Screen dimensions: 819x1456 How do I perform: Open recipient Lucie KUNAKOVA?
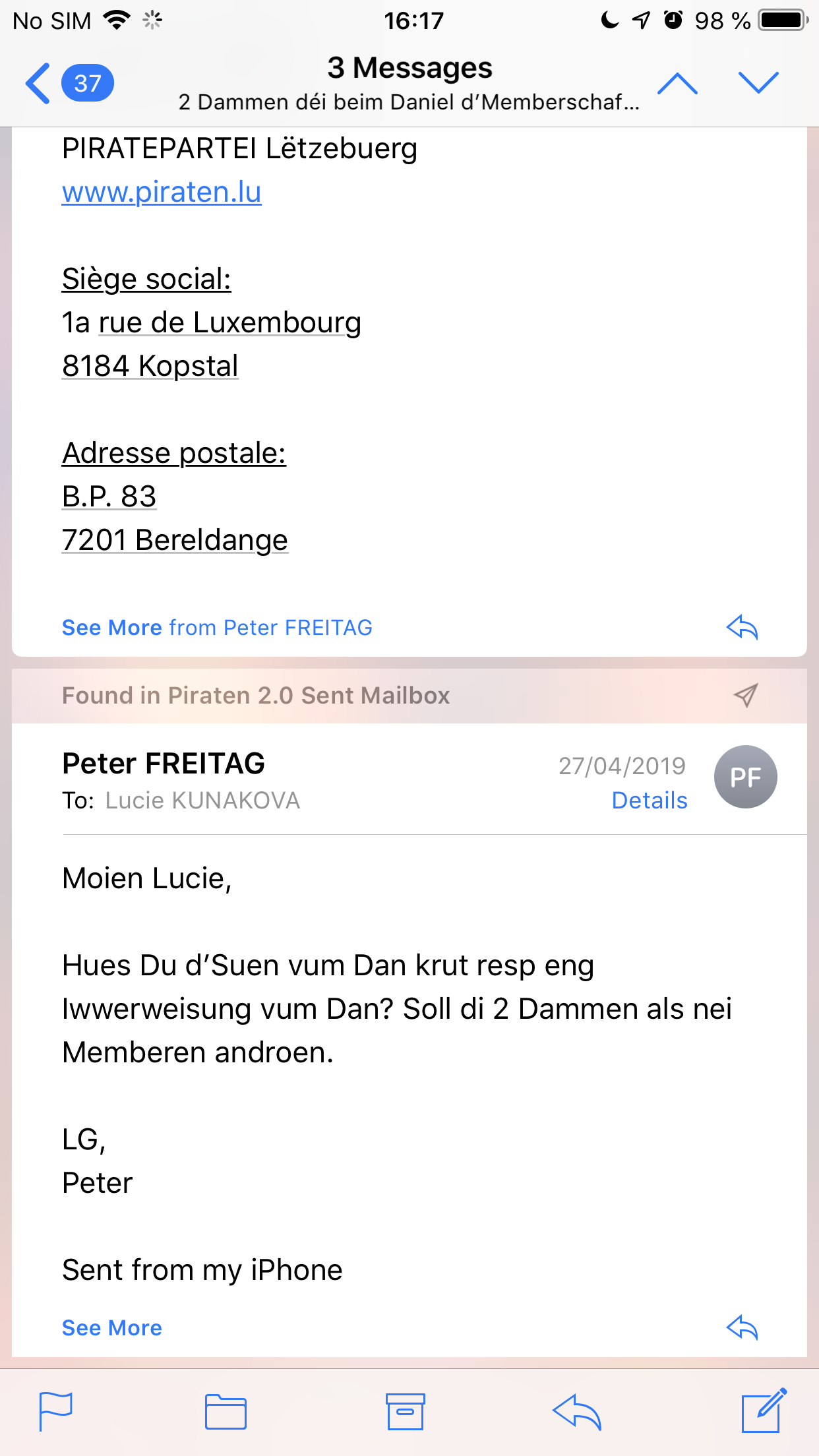(202, 801)
